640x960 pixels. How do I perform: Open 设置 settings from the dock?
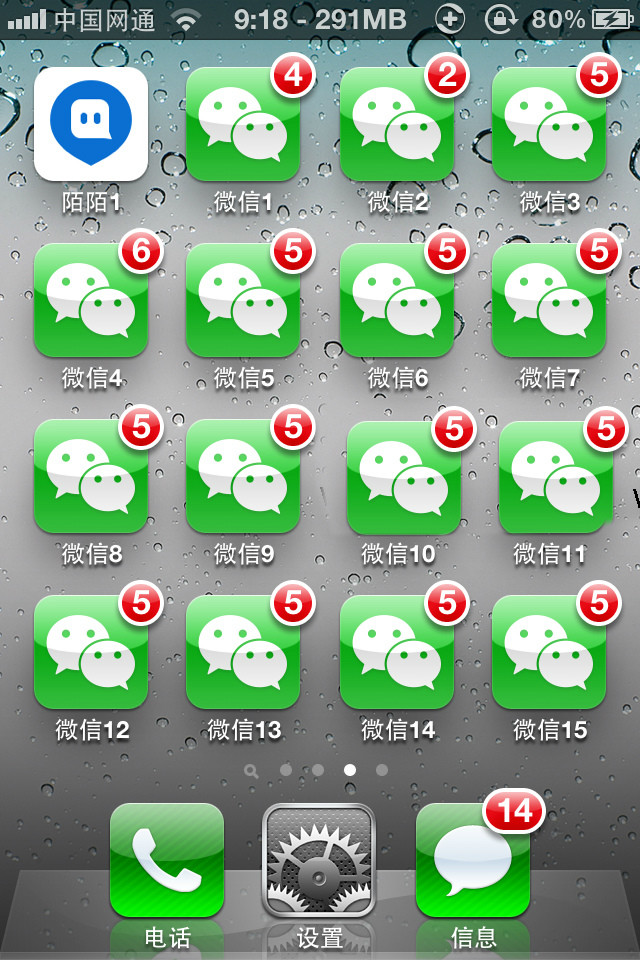(319, 860)
